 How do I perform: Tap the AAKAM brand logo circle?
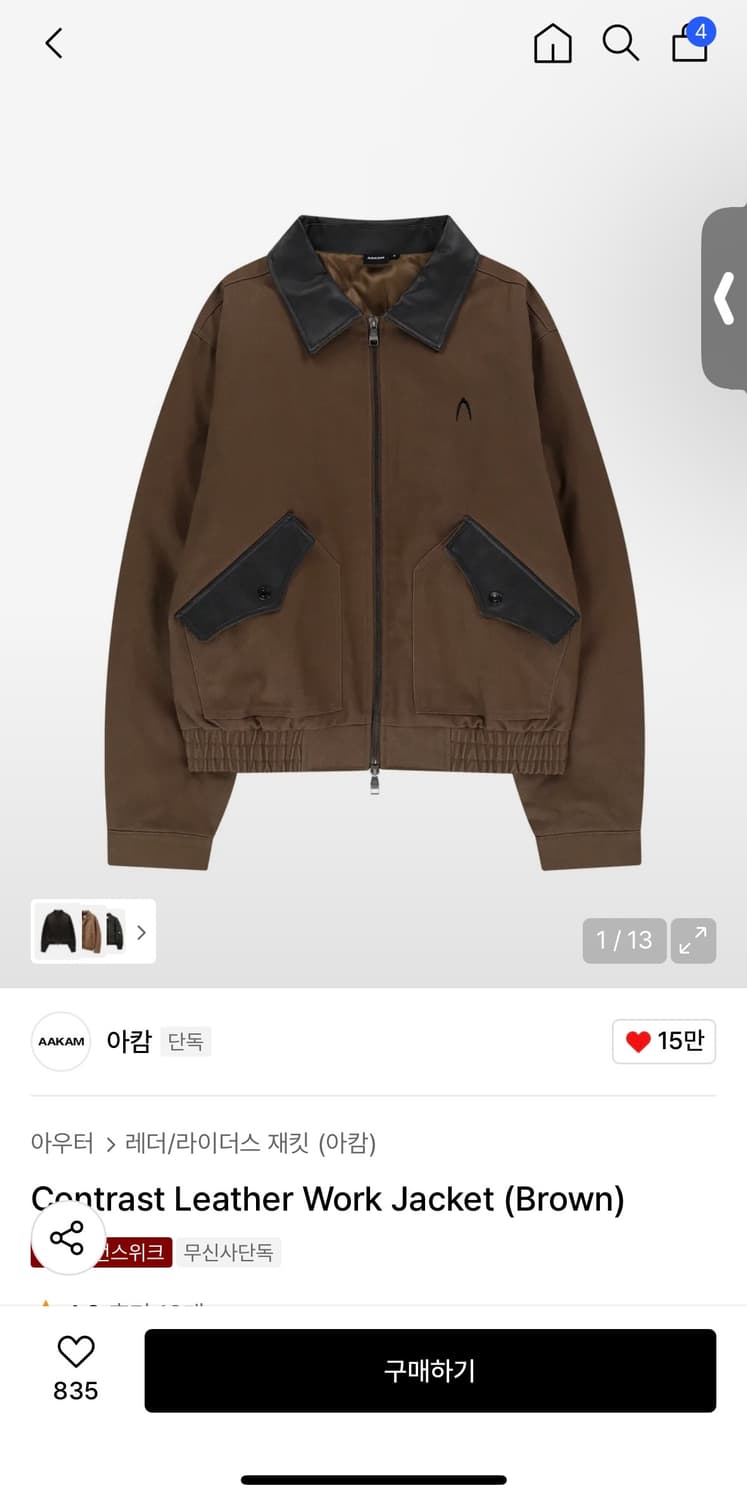60,1041
